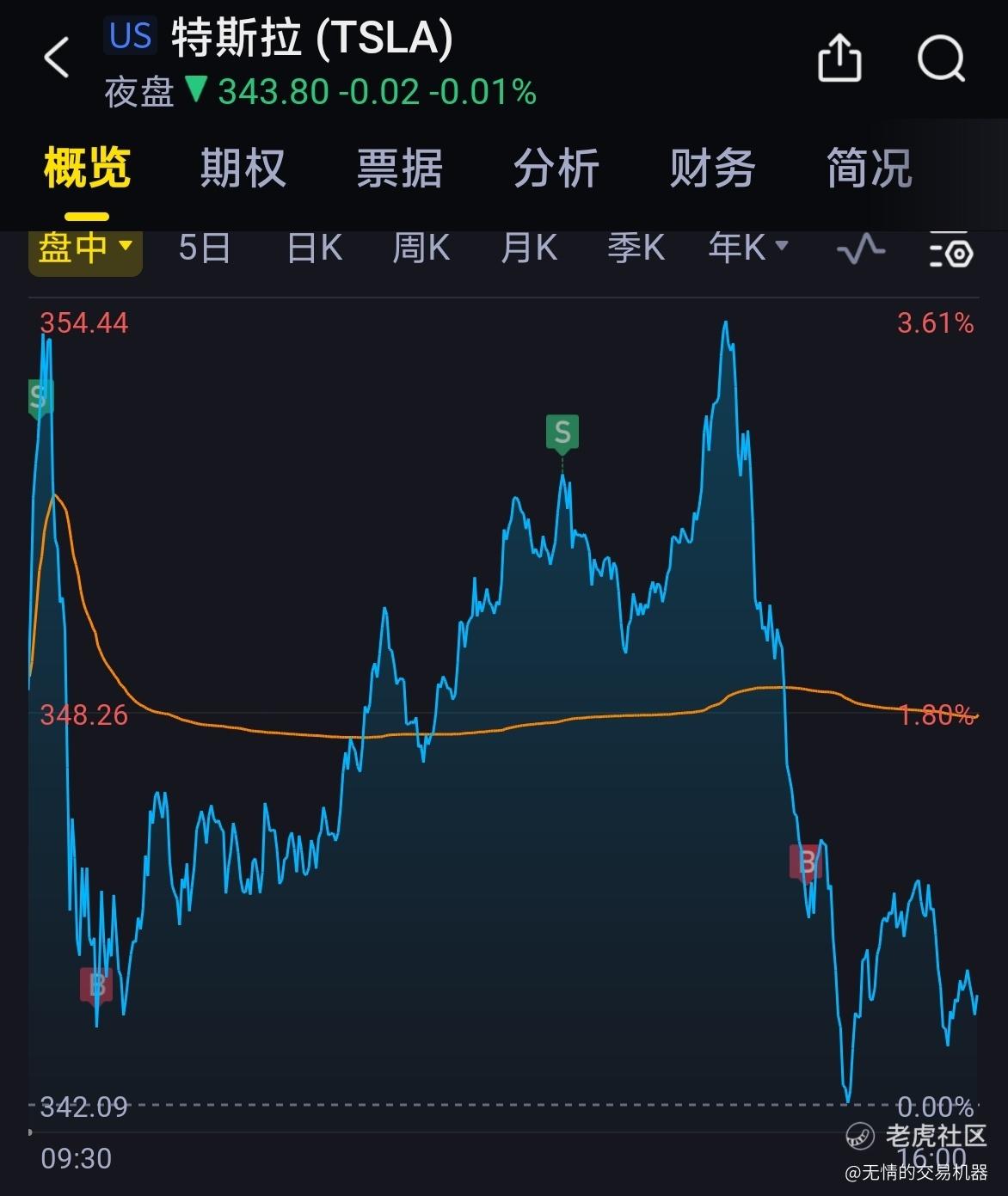Select the 概览 tab

click(x=87, y=168)
